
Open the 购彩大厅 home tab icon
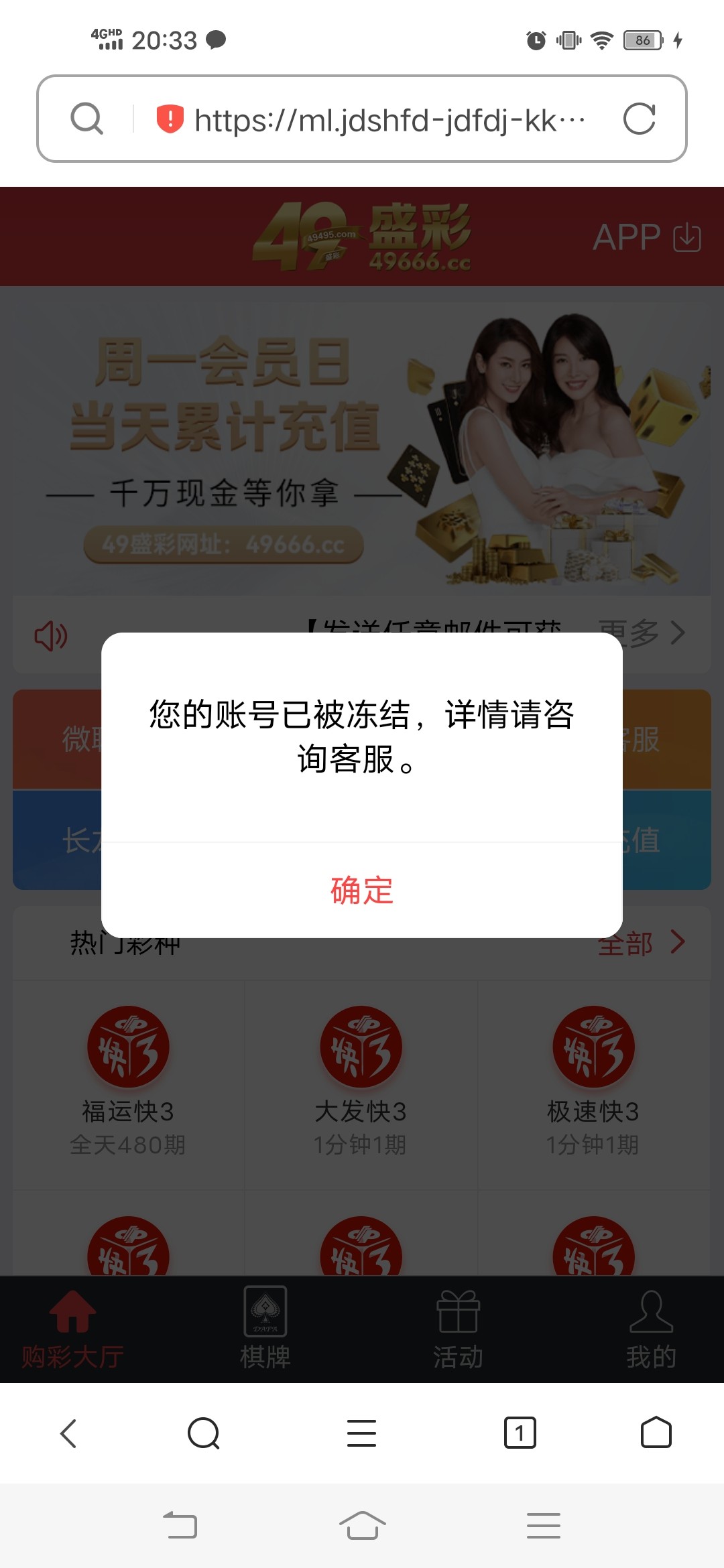(x=72, y=1323)
